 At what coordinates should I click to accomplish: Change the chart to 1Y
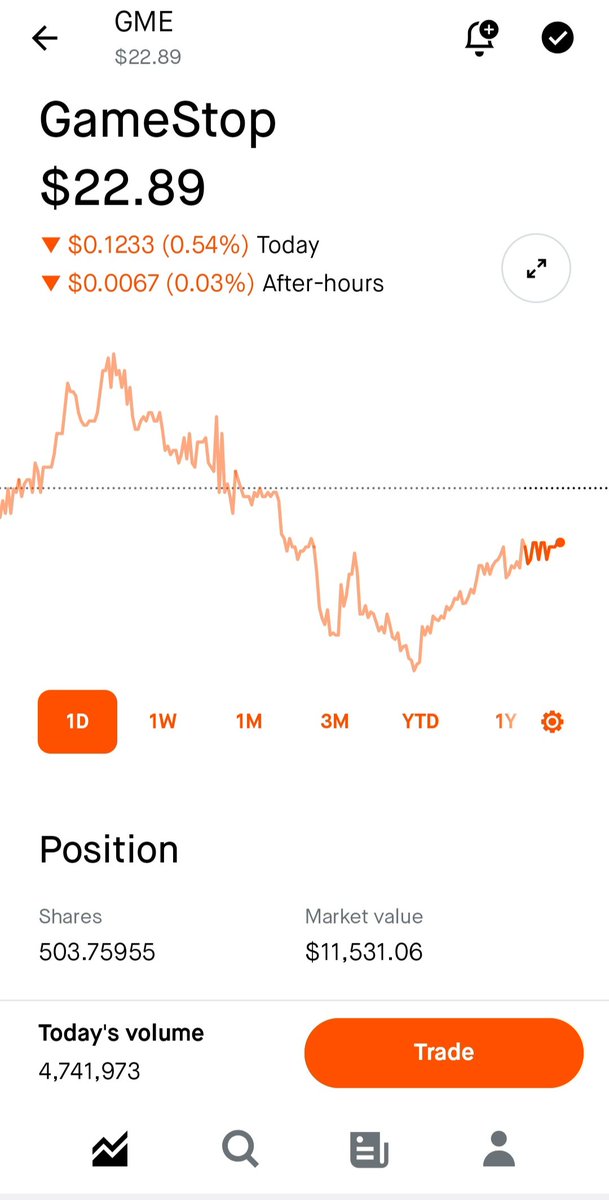[x=506, y=721]
